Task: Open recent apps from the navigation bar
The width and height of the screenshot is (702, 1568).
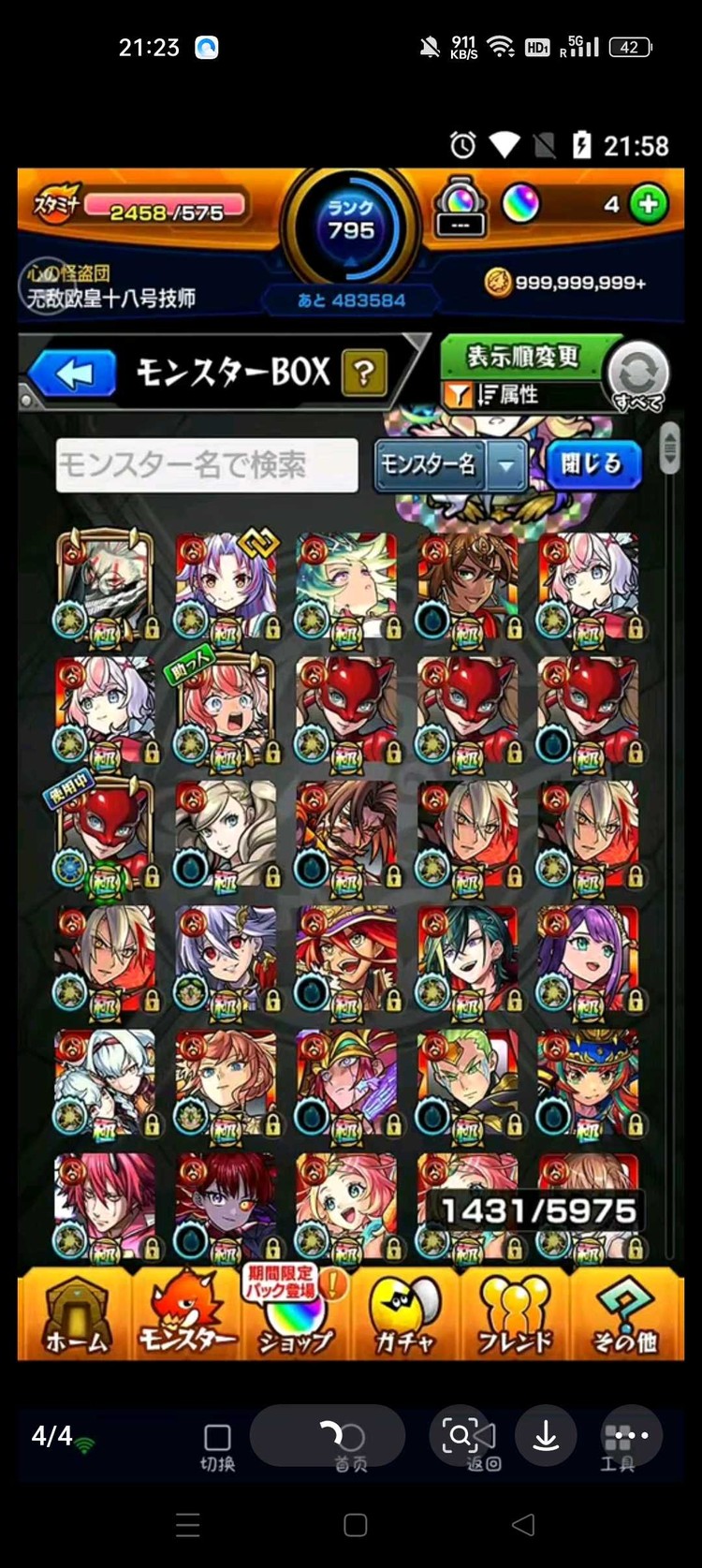Action: pos(188,1525)
